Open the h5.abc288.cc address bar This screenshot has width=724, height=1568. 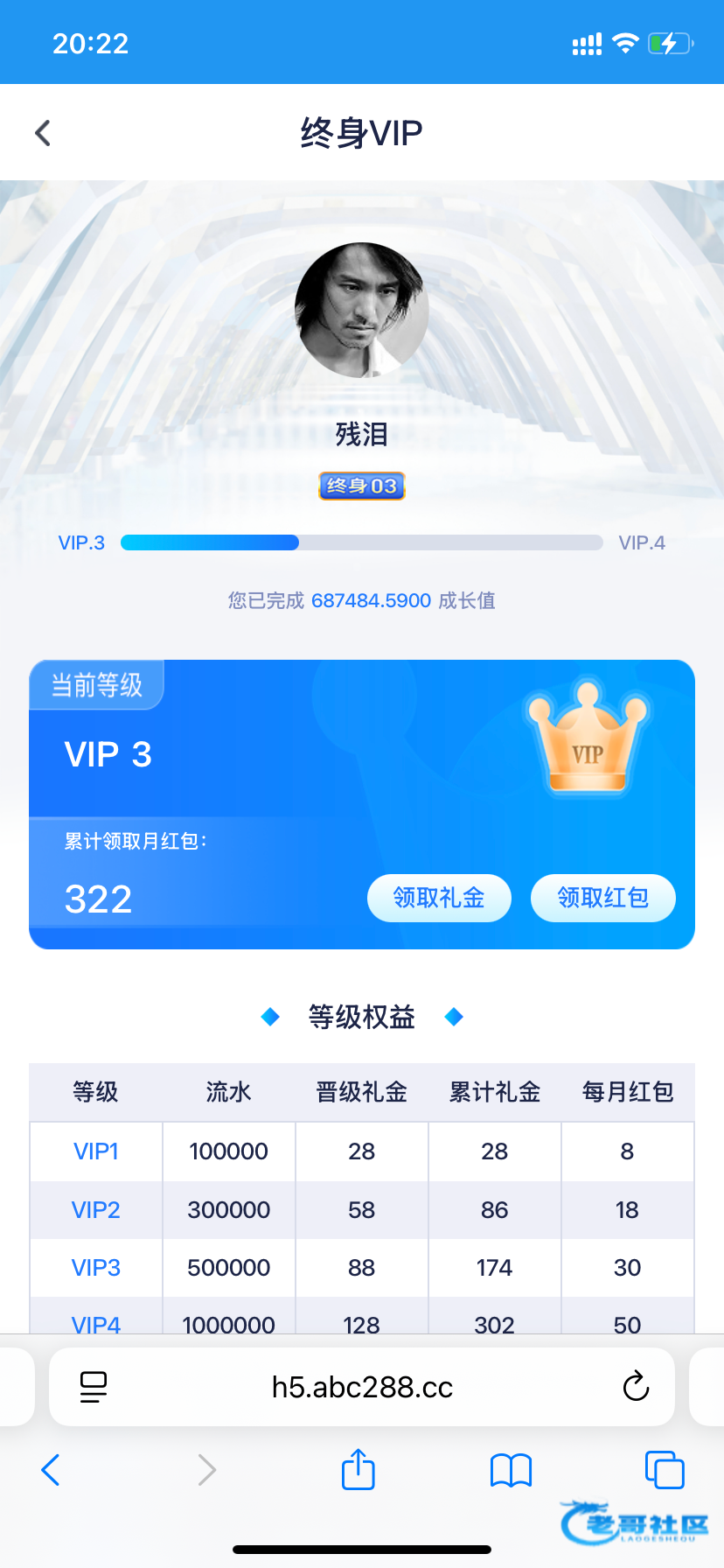pyautogui.click(x=362, y=1387)
